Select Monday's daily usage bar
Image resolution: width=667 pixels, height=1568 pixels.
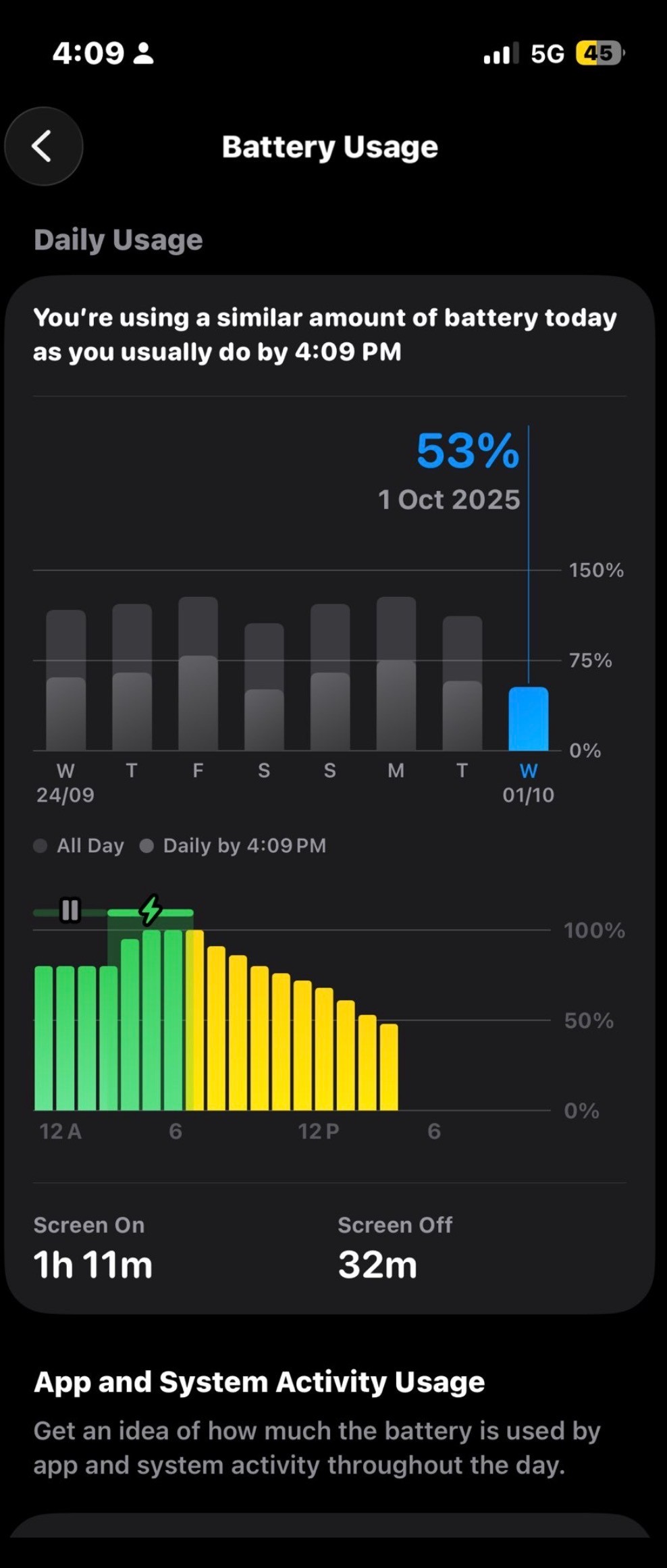[x=396, y=675]
